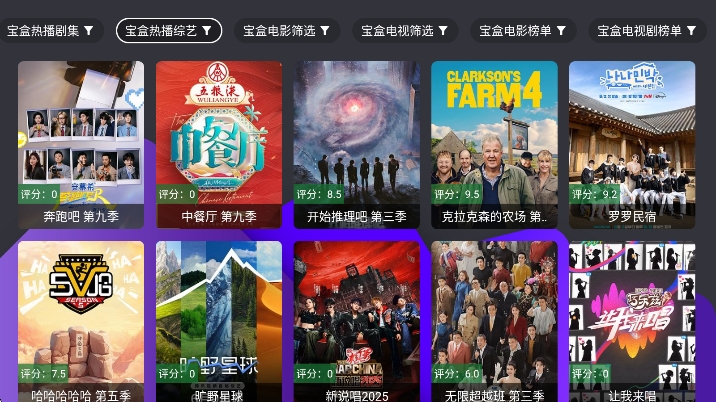
Task: Switch to 宝盒电影榜单 tab
Action: point(523,31)
